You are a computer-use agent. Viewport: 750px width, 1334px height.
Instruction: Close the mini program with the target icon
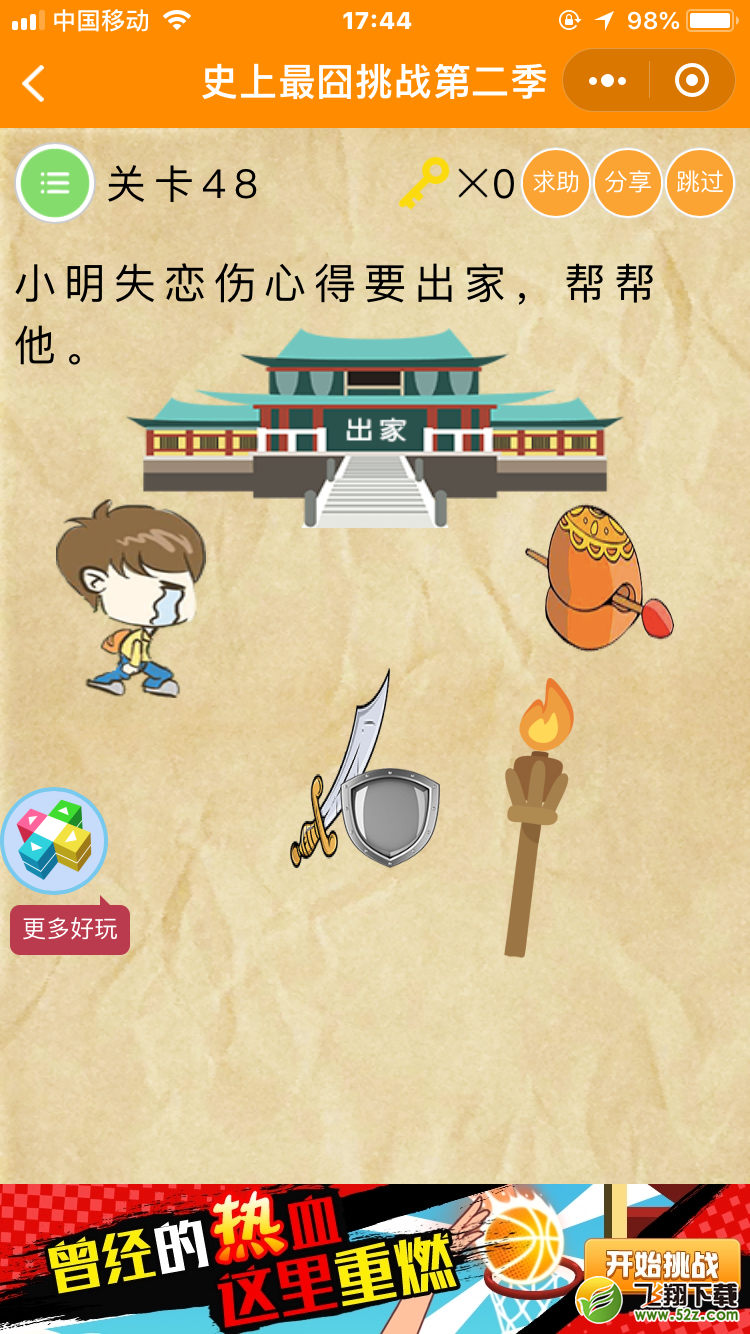tap(691, 82)
